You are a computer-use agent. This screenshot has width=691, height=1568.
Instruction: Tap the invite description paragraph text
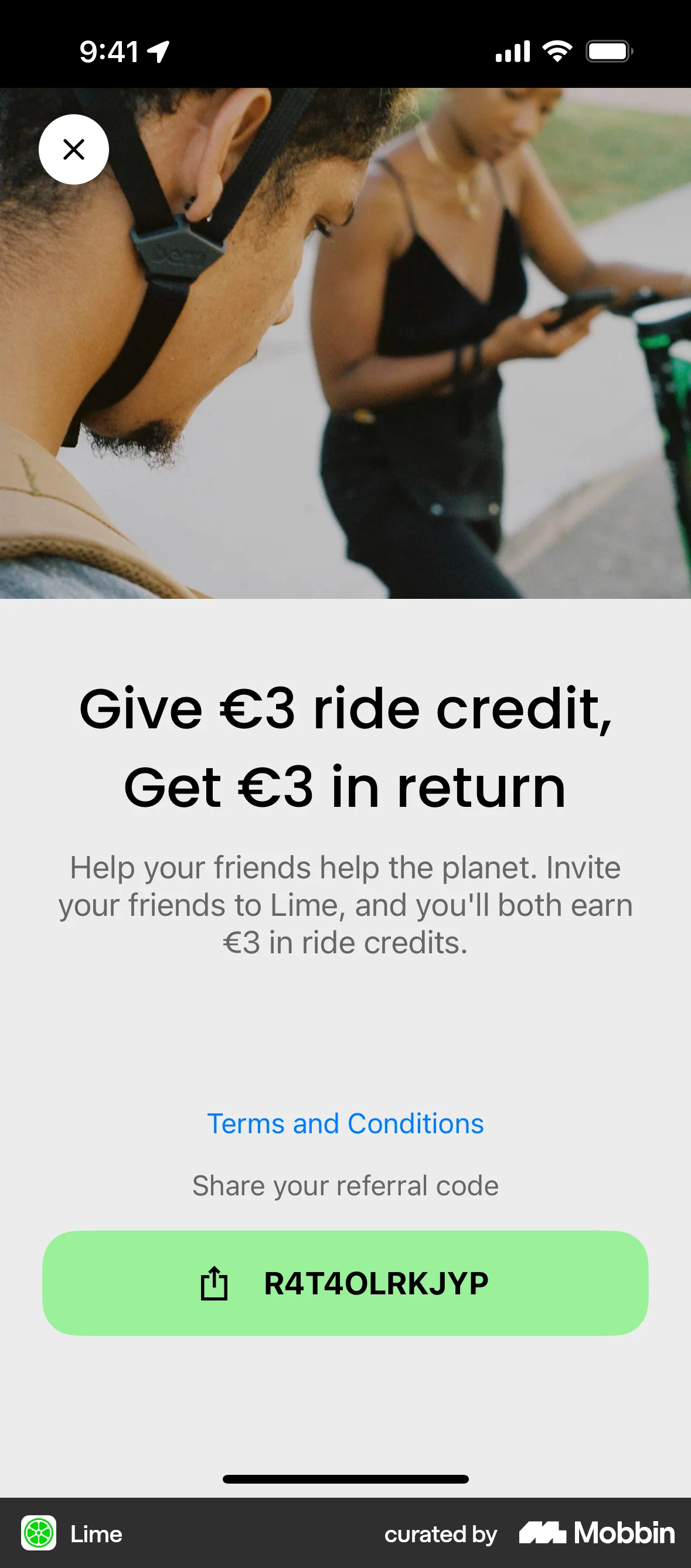coord(345,905)
